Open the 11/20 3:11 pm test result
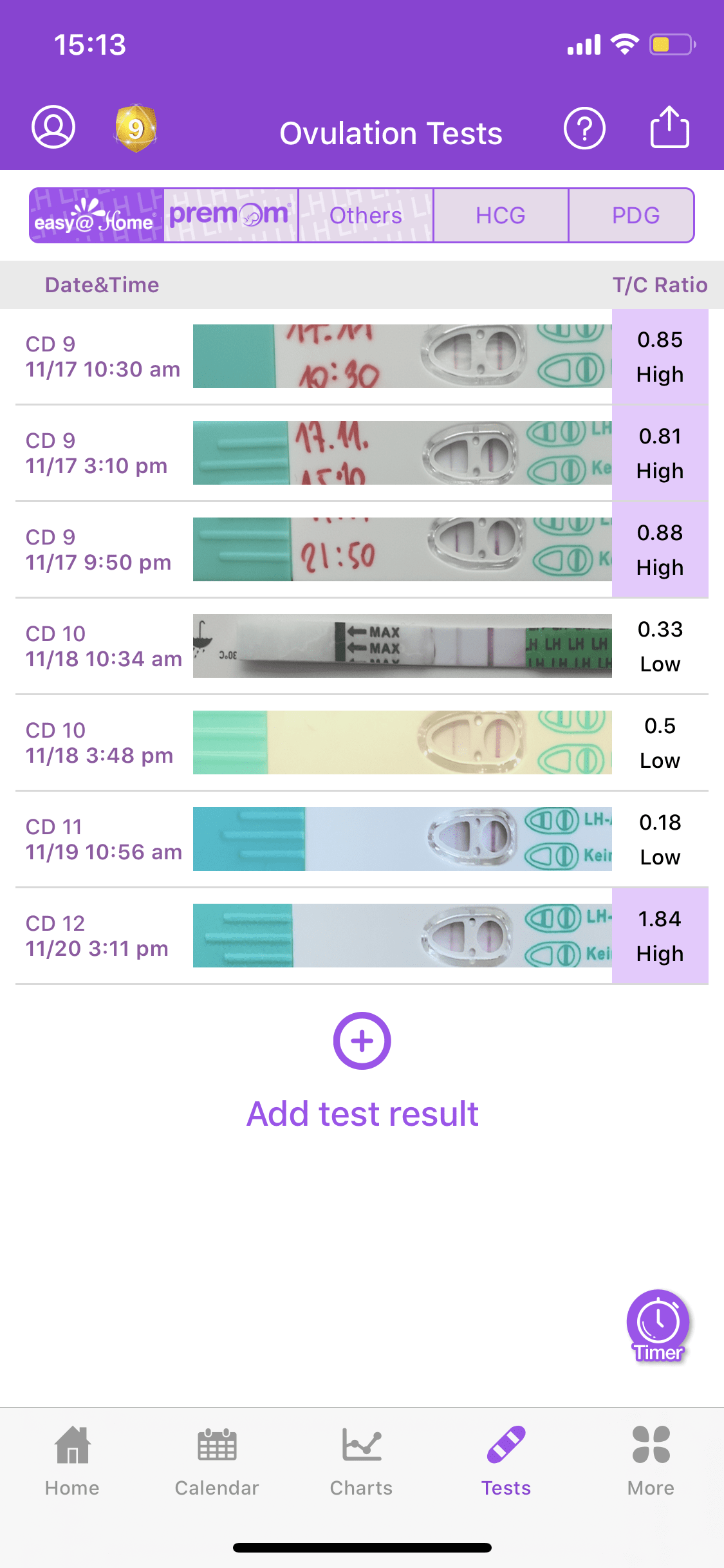This screenshot has width=724, height=1568. [362, 936]
